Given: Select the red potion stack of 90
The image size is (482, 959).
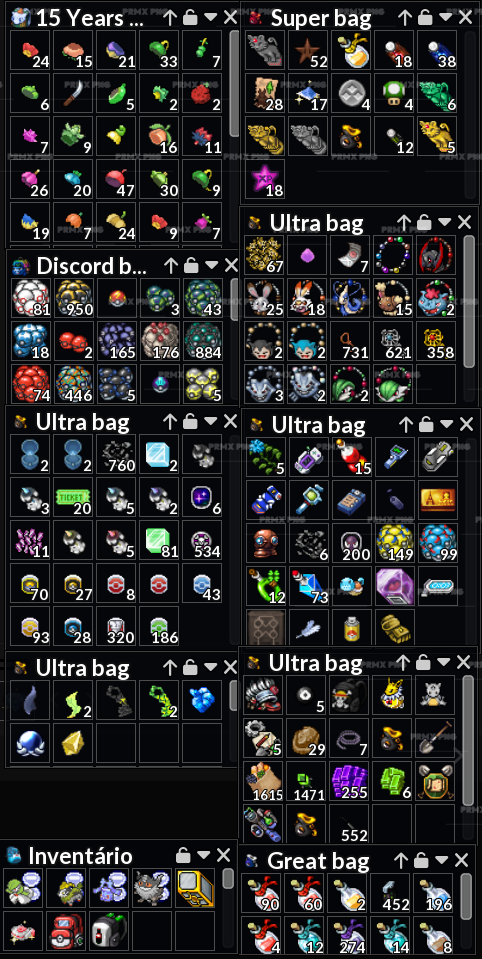Looking at the screenshot, I should coord(261,893).
